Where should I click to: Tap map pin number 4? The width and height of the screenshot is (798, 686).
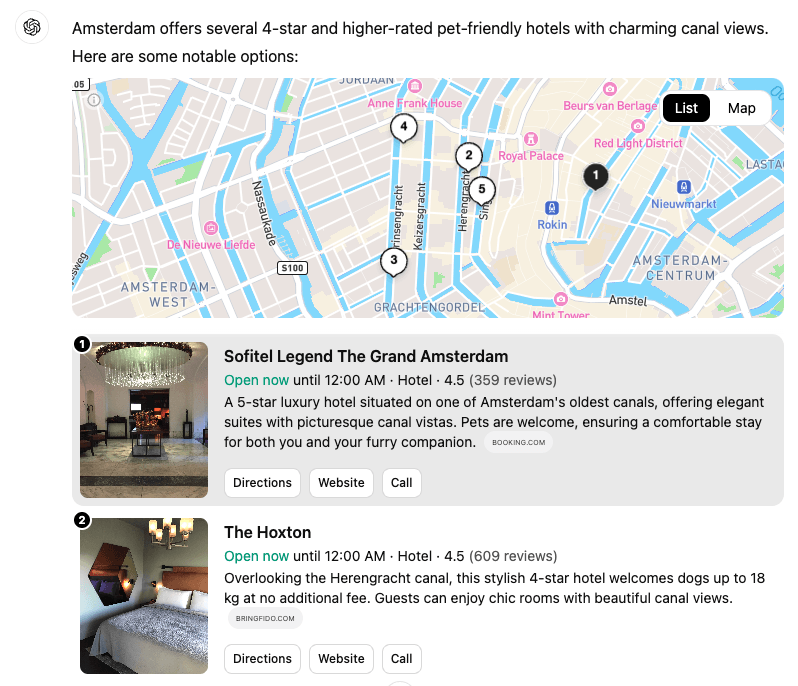click(403, 127)
